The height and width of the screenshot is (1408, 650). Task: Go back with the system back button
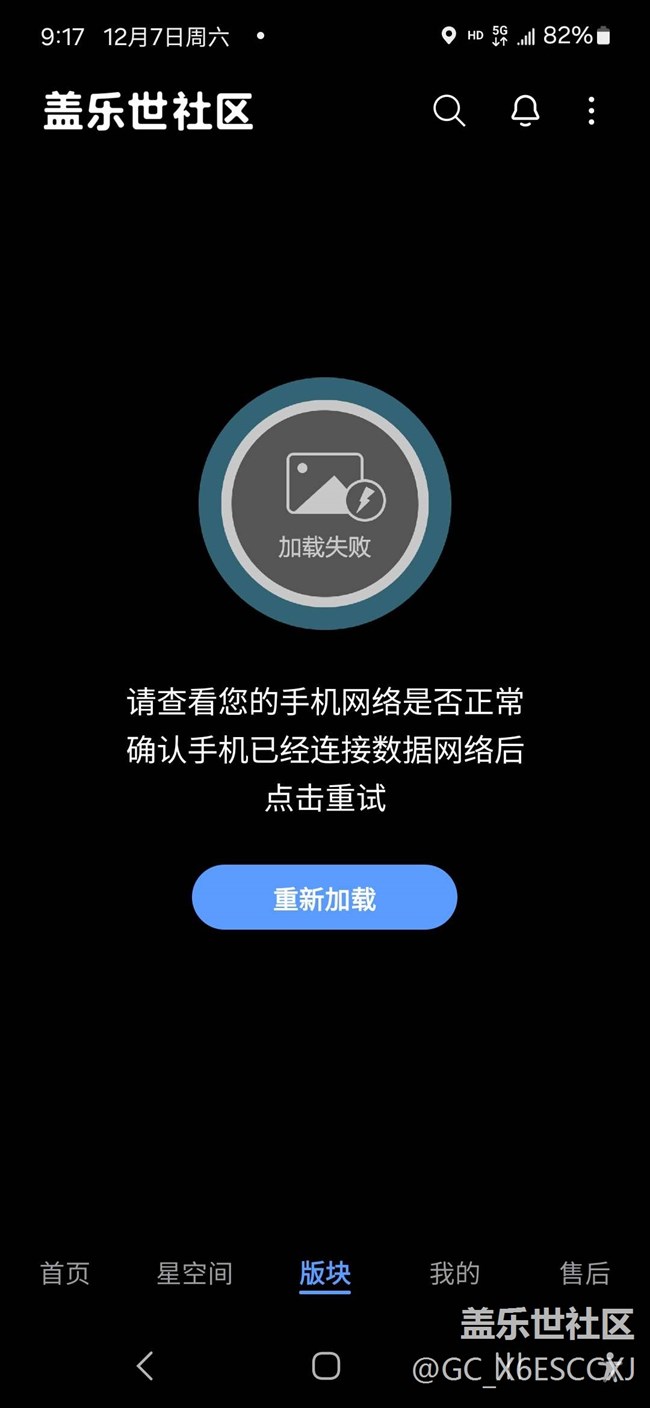point(146,1365)
